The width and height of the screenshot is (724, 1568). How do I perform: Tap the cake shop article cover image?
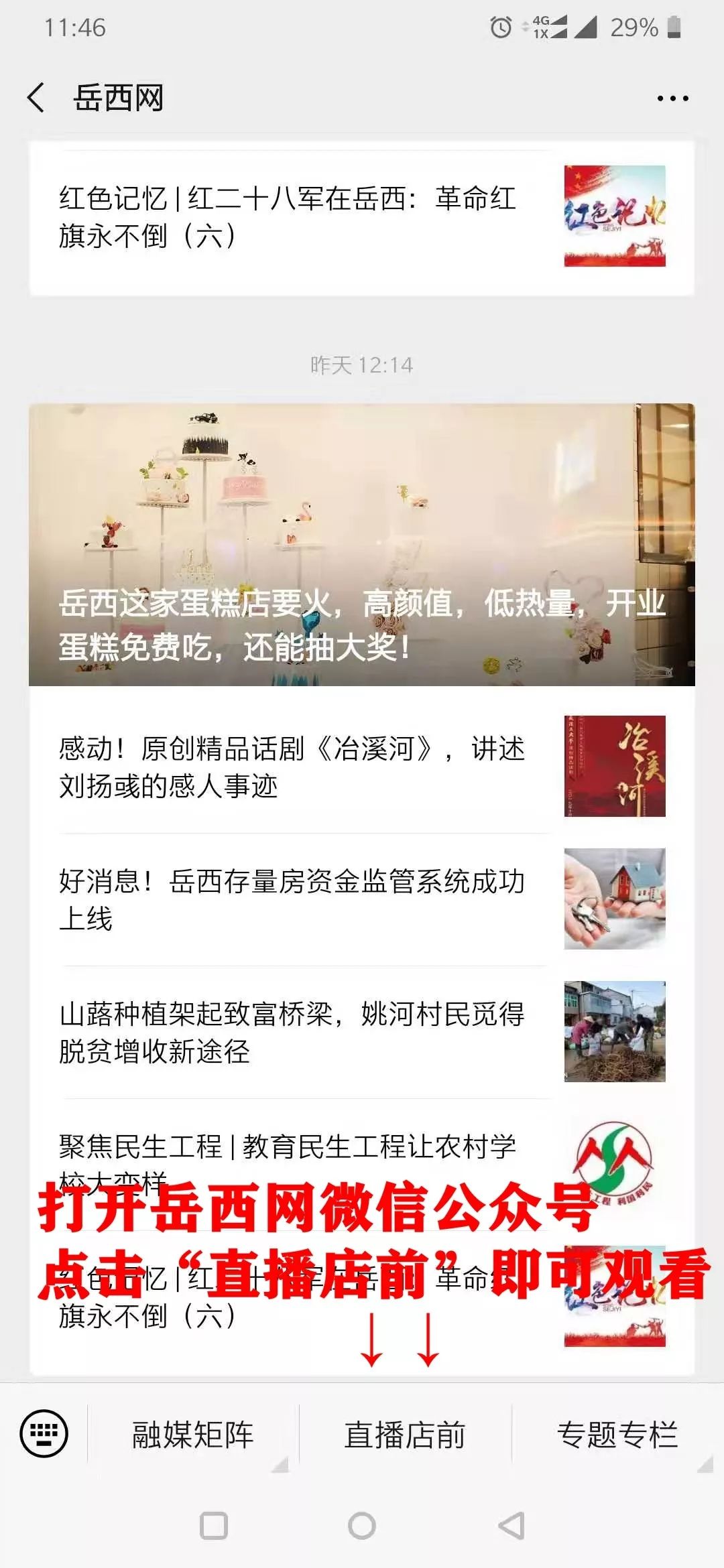(x=362, y=543)
